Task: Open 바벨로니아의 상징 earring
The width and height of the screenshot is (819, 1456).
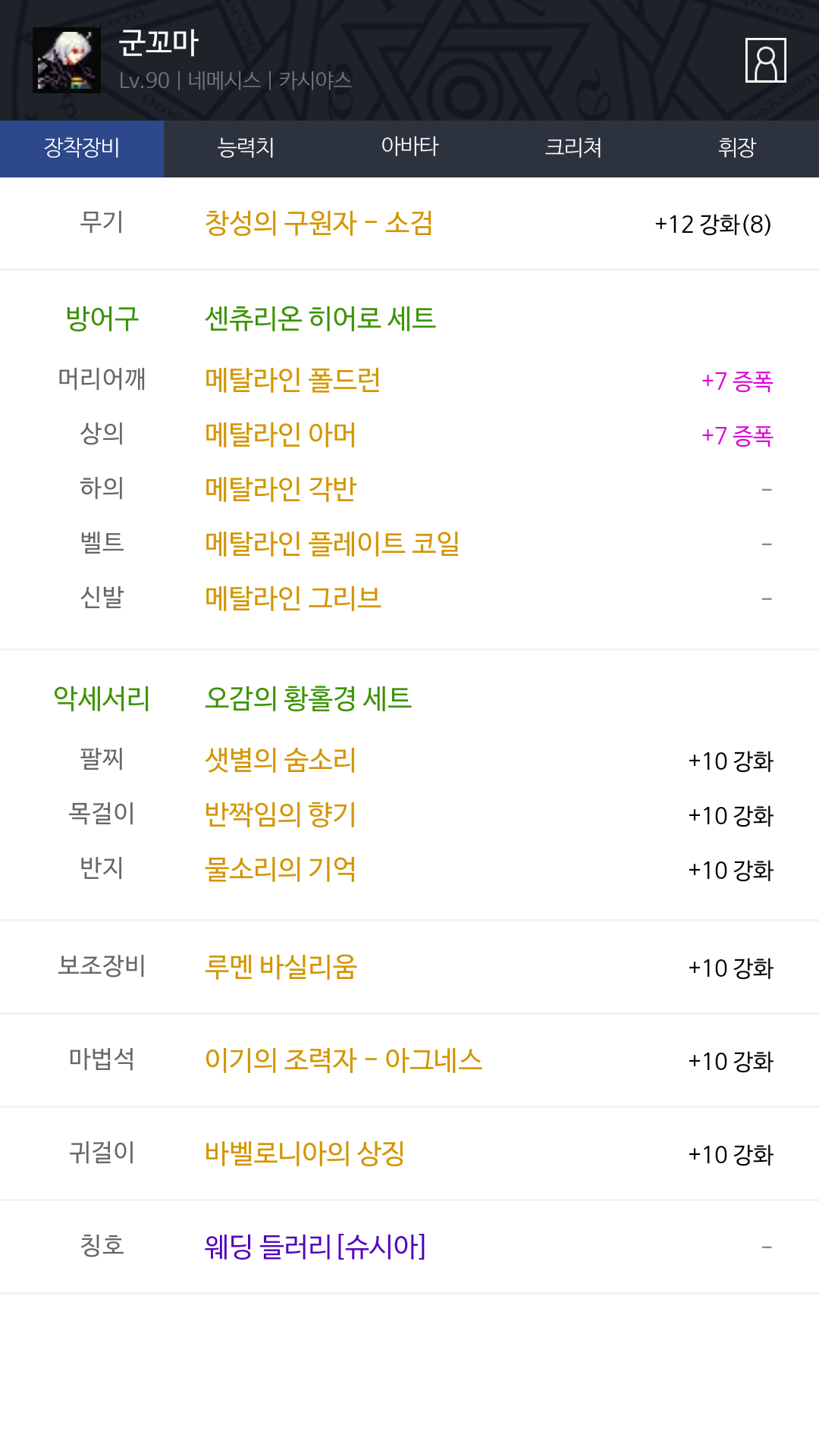Action: pos(305,1153)
